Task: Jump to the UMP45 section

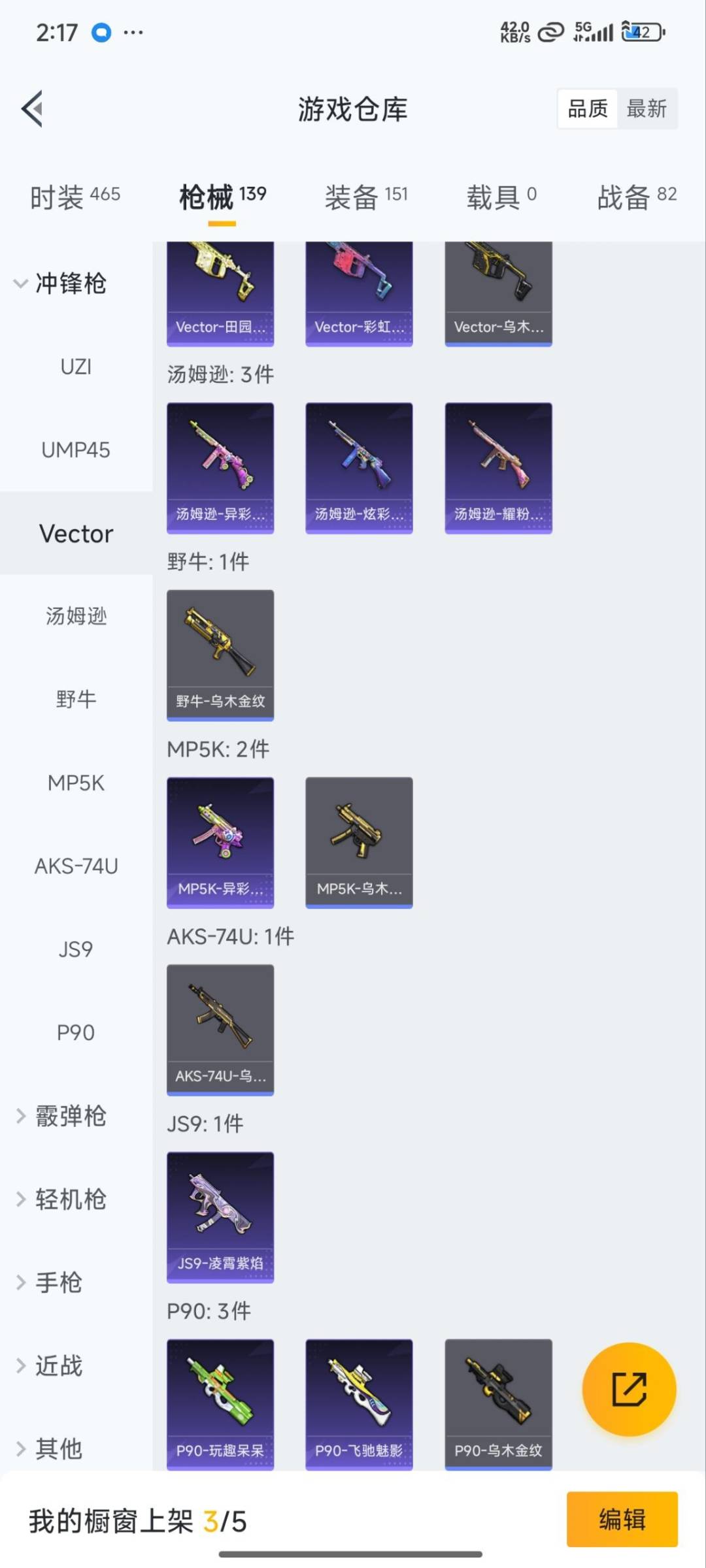Action: coord(76,450)
